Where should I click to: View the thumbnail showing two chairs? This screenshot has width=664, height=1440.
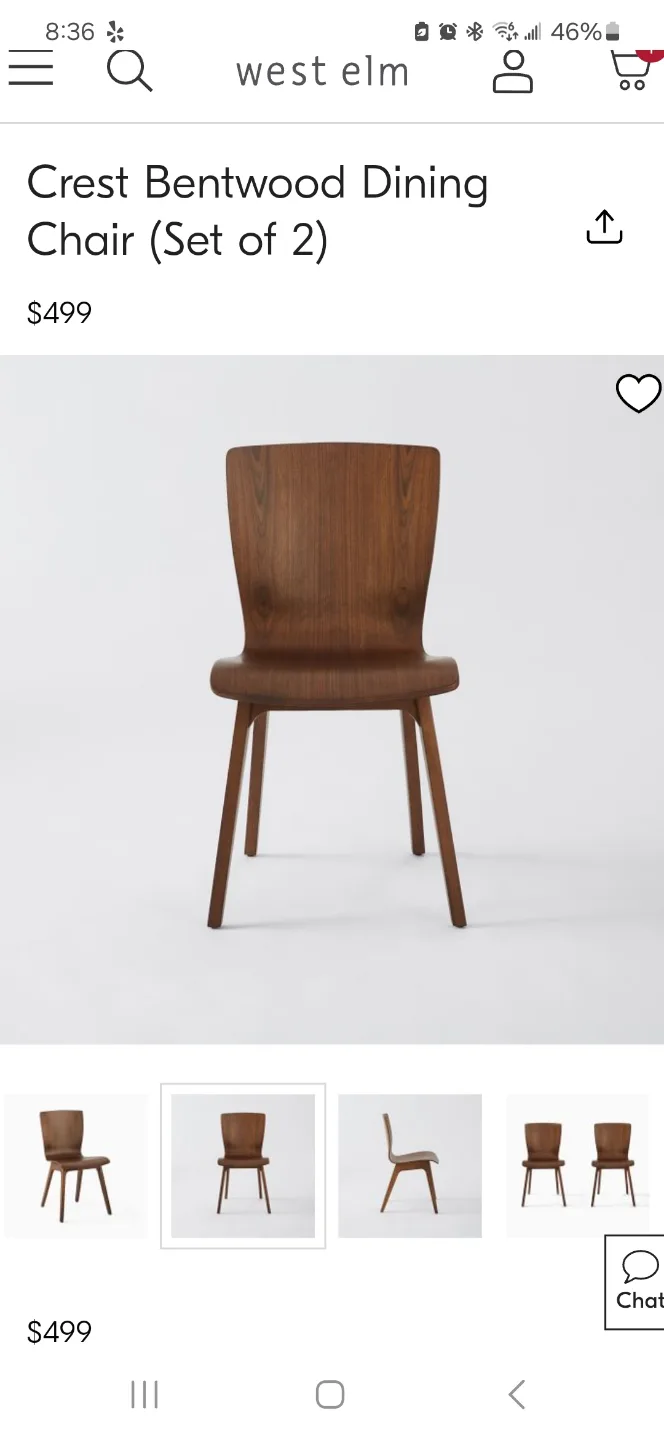(578, 1166)
